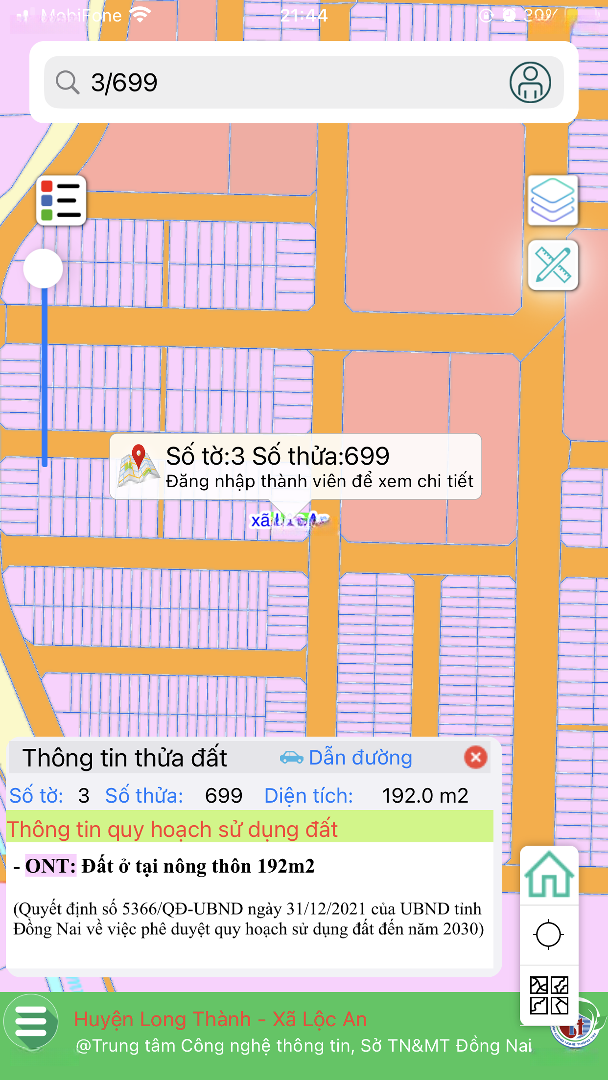Open the map legend list
Viewport: 608px width, 1080px height.
[x=62, y=200]
